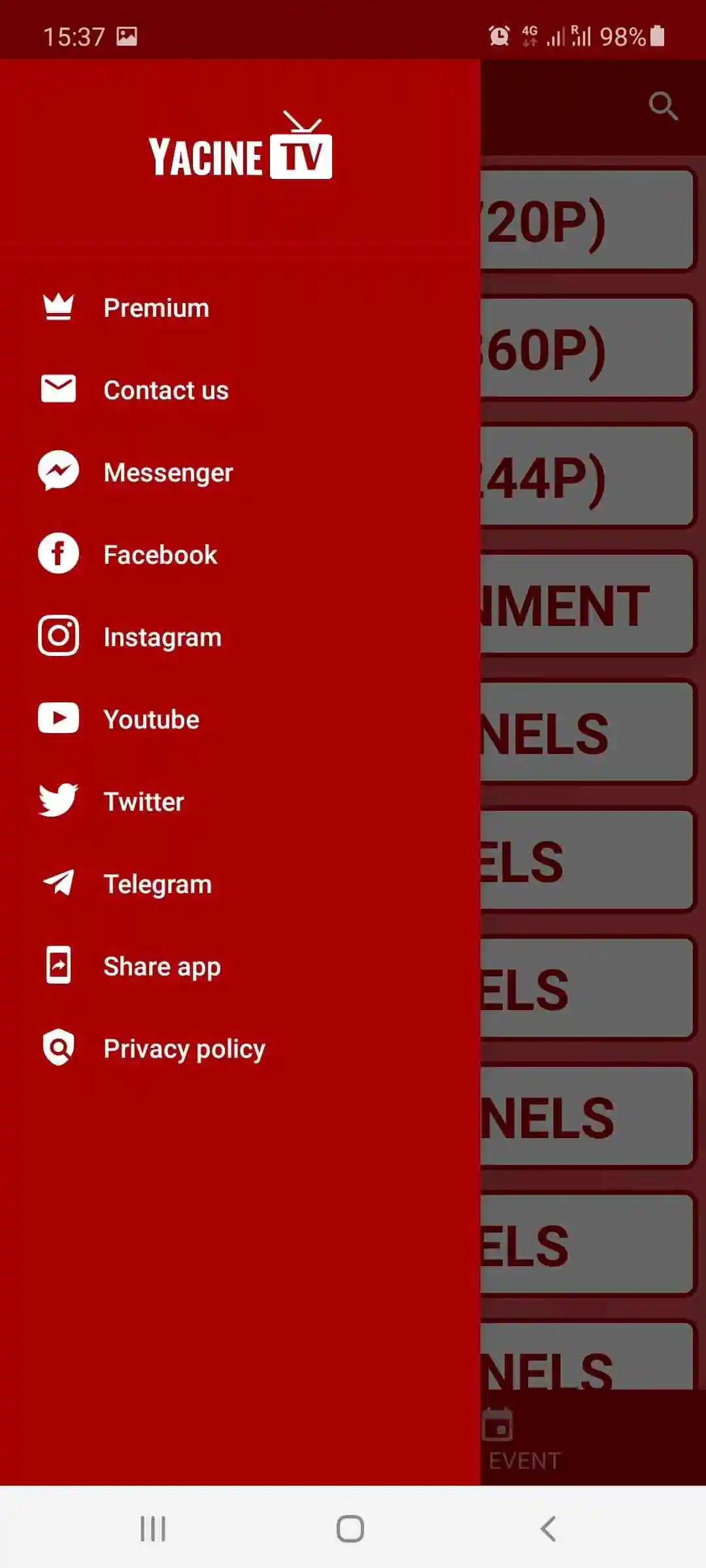
Task: Open the Instagram profile
Action: click(x=162, y=637)
